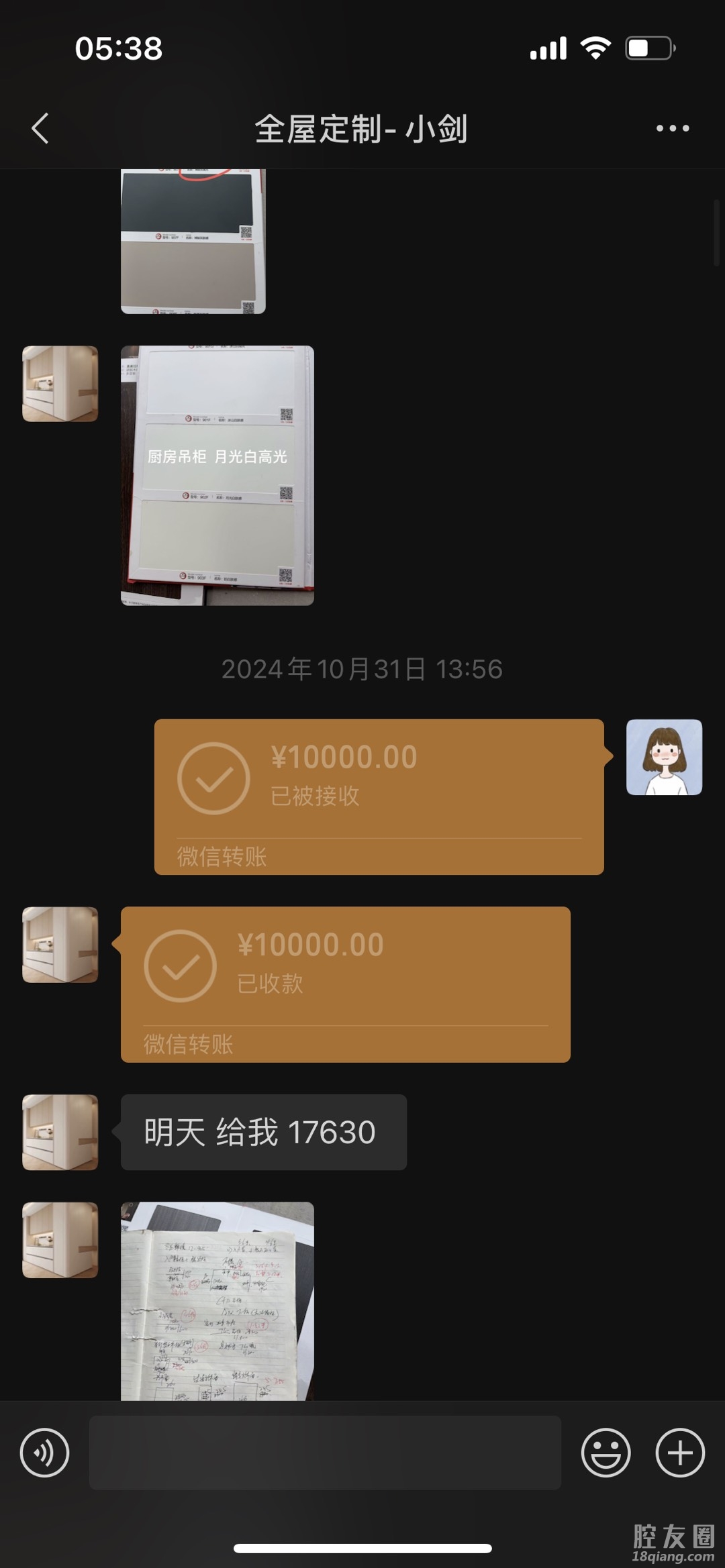
Task: Go back to the chat list
Action: [x=40, y=128]
